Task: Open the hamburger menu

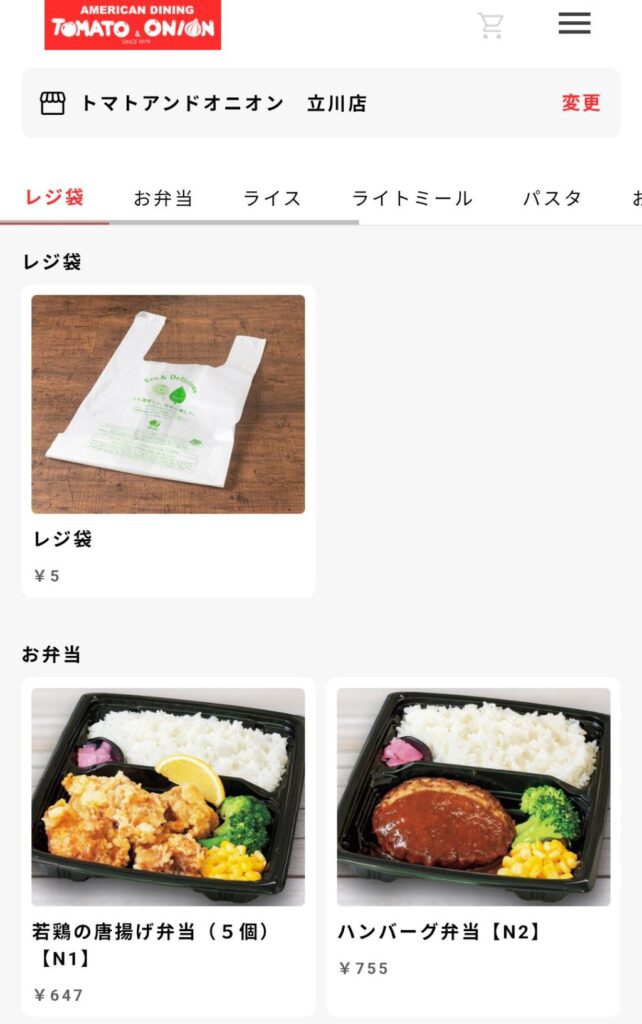Action: click(x=574, y=24)
